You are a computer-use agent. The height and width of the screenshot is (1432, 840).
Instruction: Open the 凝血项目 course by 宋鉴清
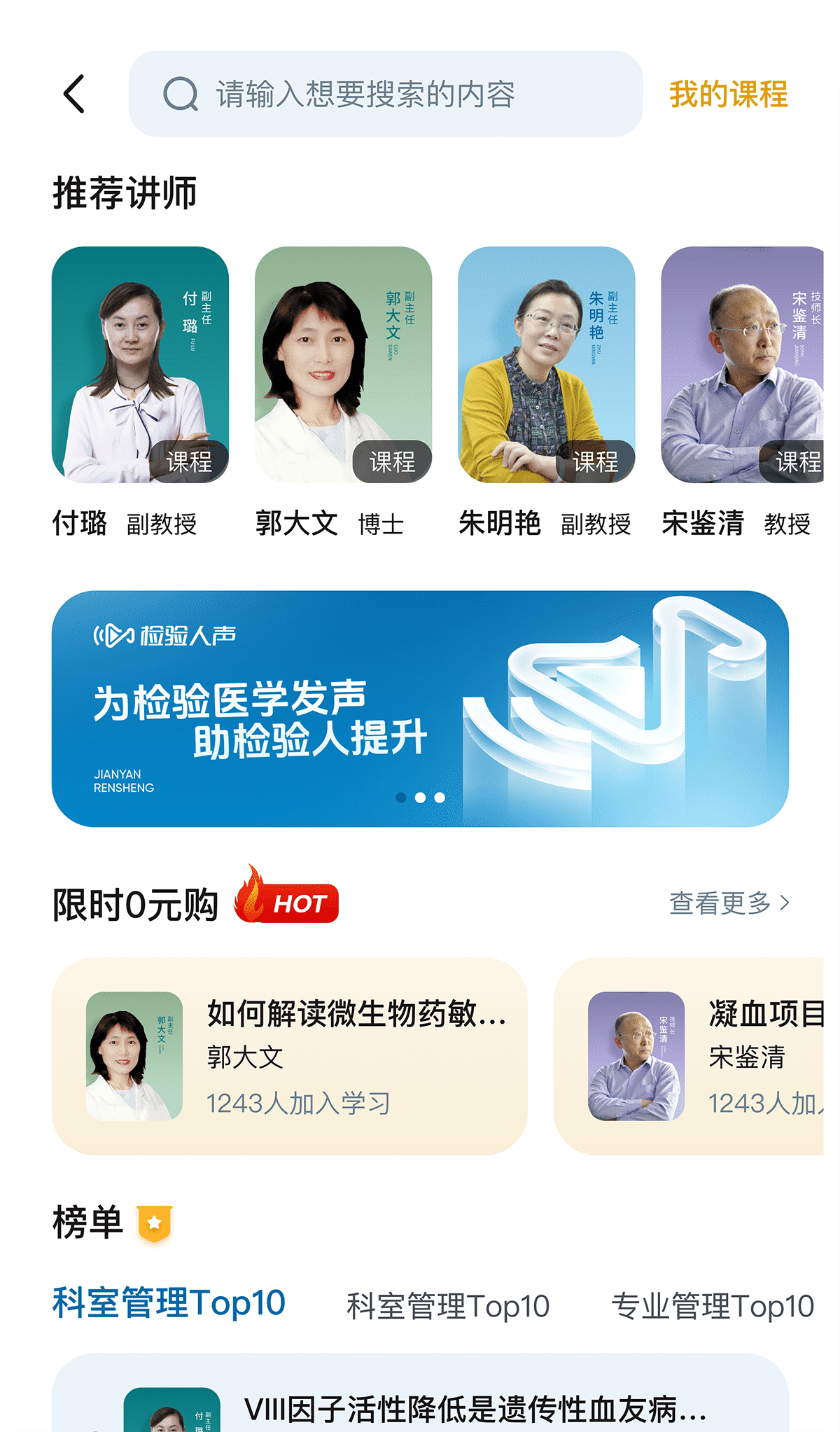pyautogui.click(x=689, y=1056)
